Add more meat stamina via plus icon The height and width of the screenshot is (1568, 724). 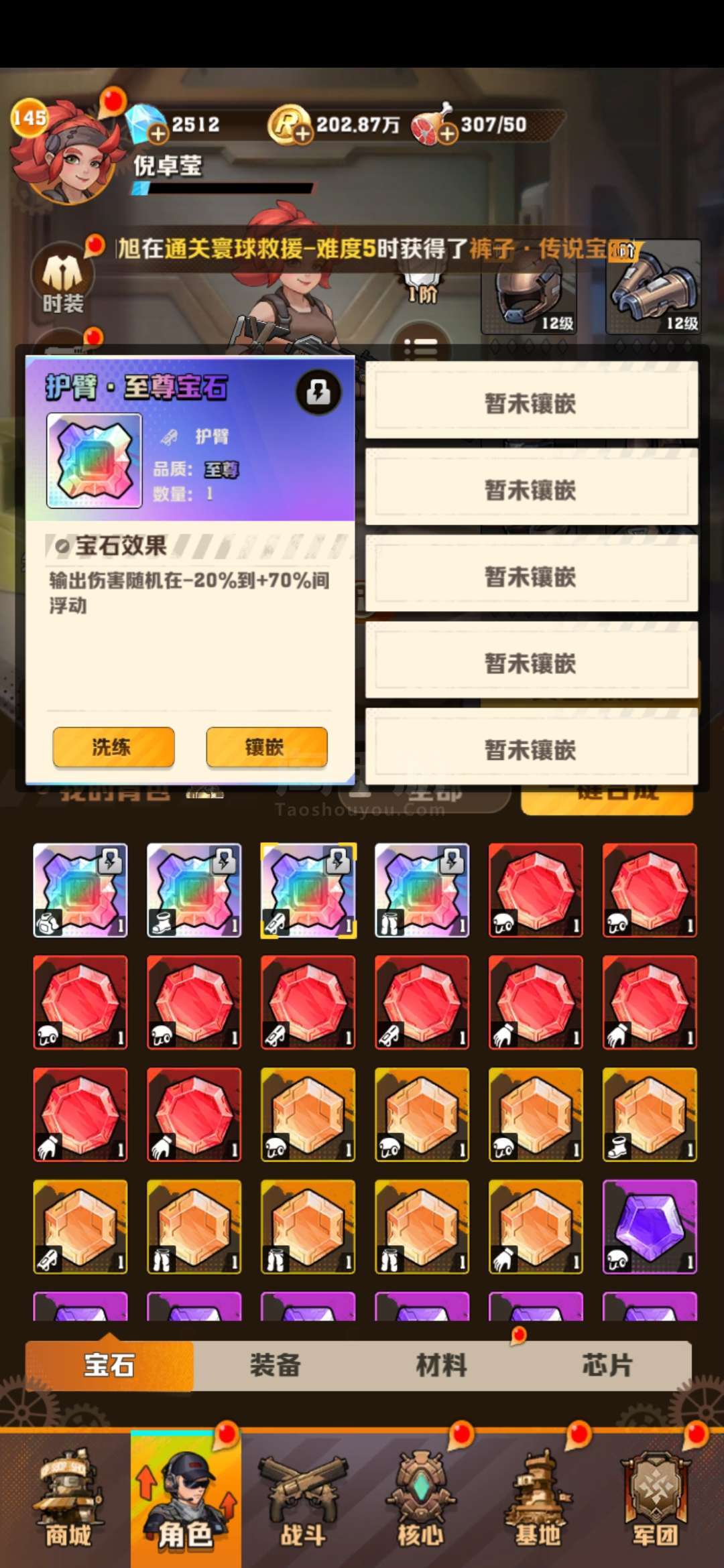[448, 134]
